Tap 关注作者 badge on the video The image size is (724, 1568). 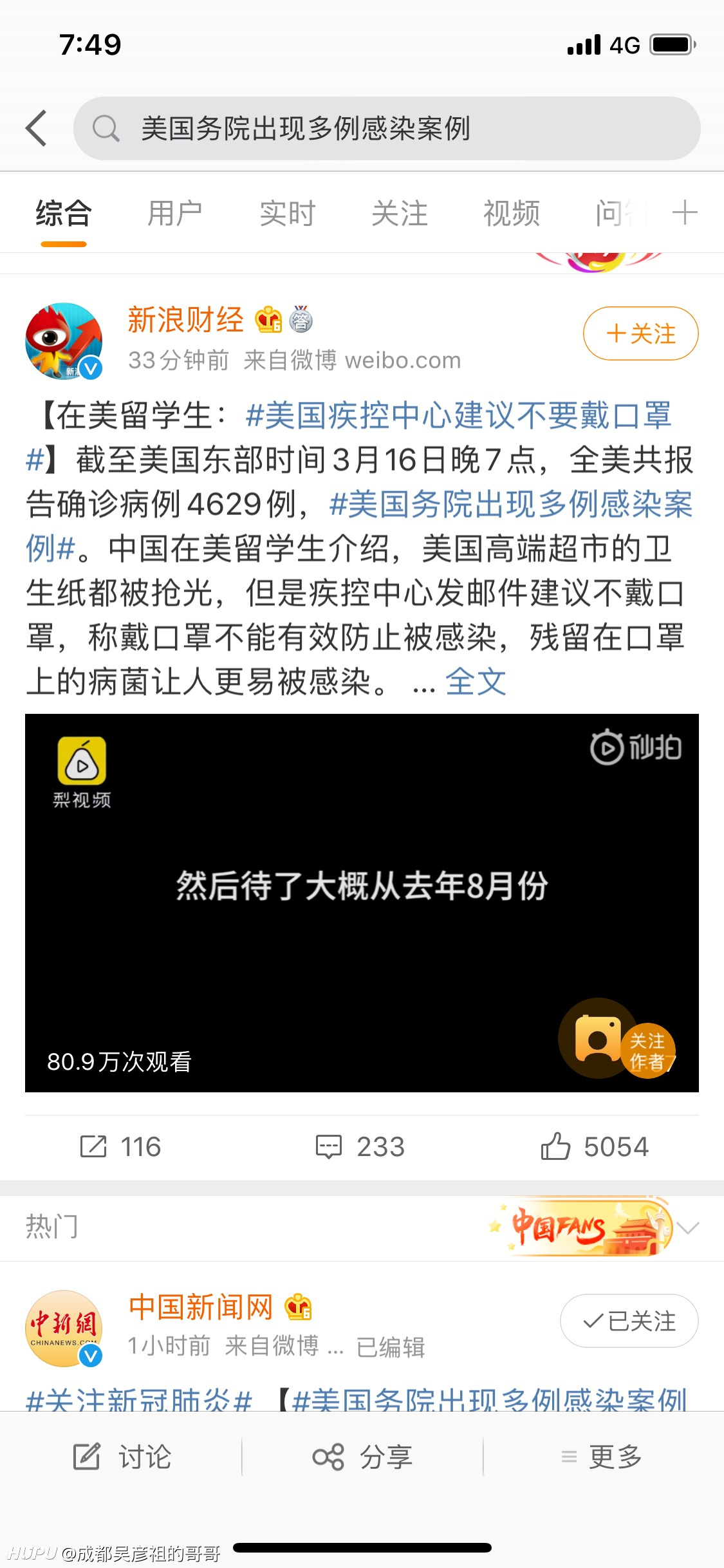click(648, 1050)
